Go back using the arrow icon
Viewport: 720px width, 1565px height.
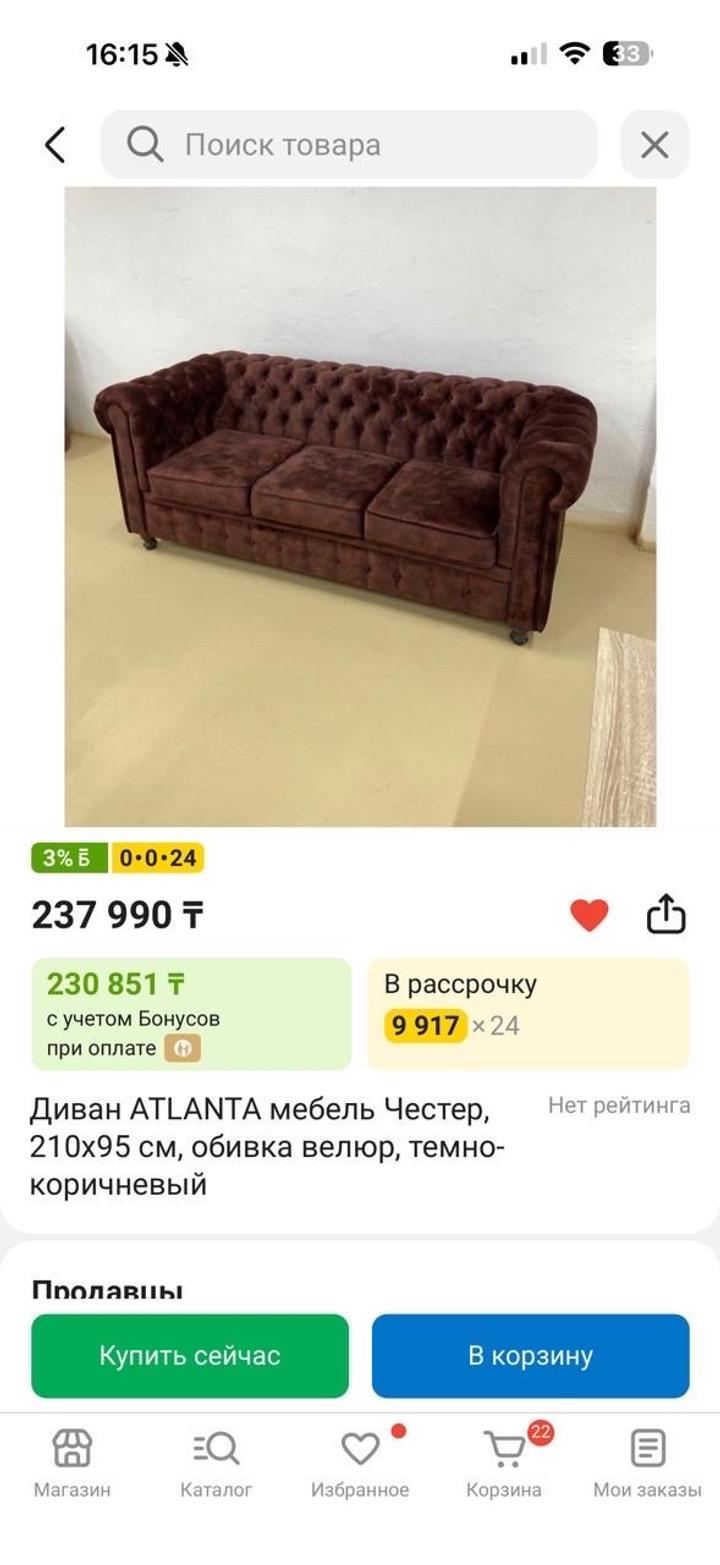[56, 145]
